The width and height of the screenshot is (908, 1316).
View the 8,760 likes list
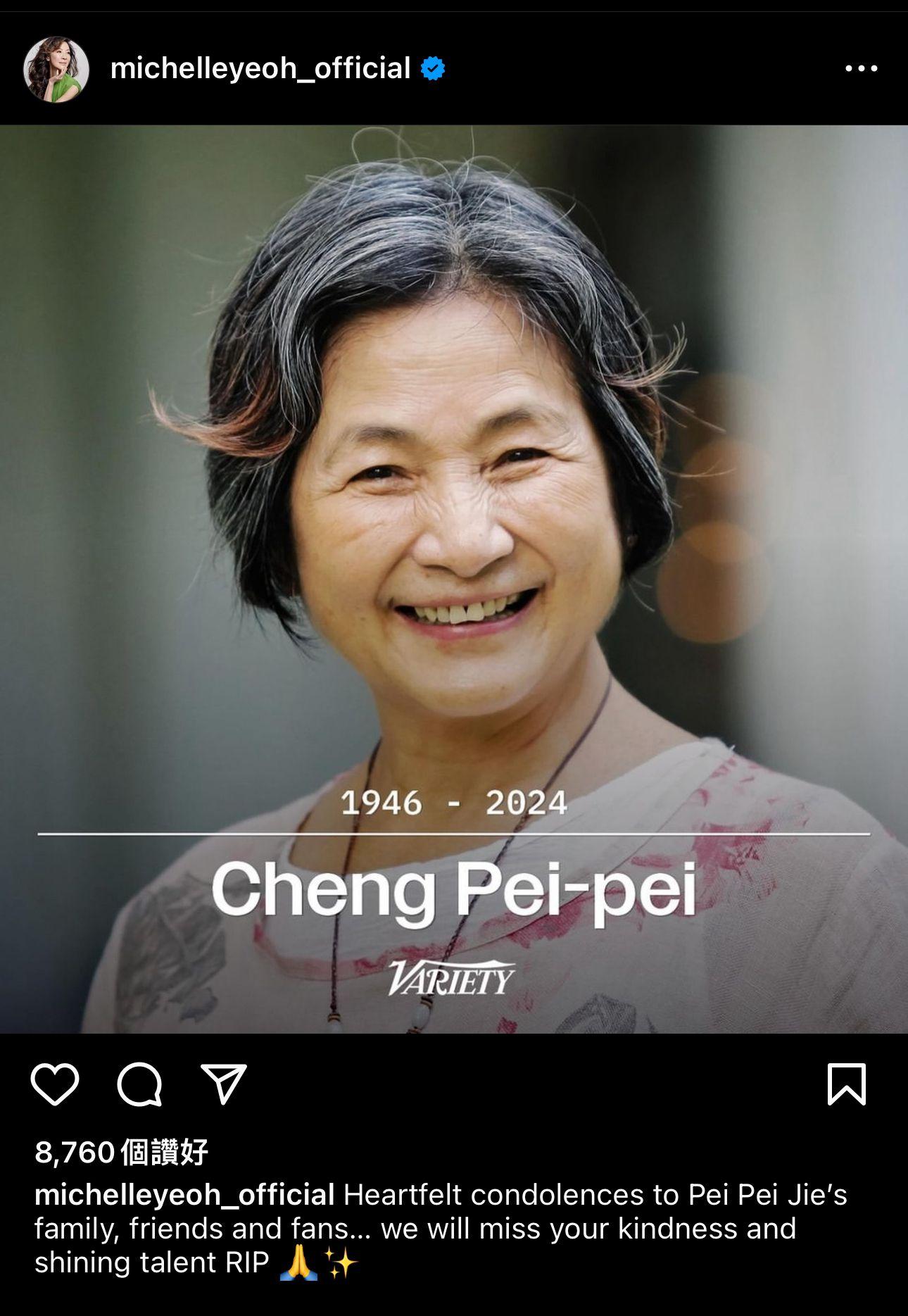pyautogui.click(x=121, y=1153)
